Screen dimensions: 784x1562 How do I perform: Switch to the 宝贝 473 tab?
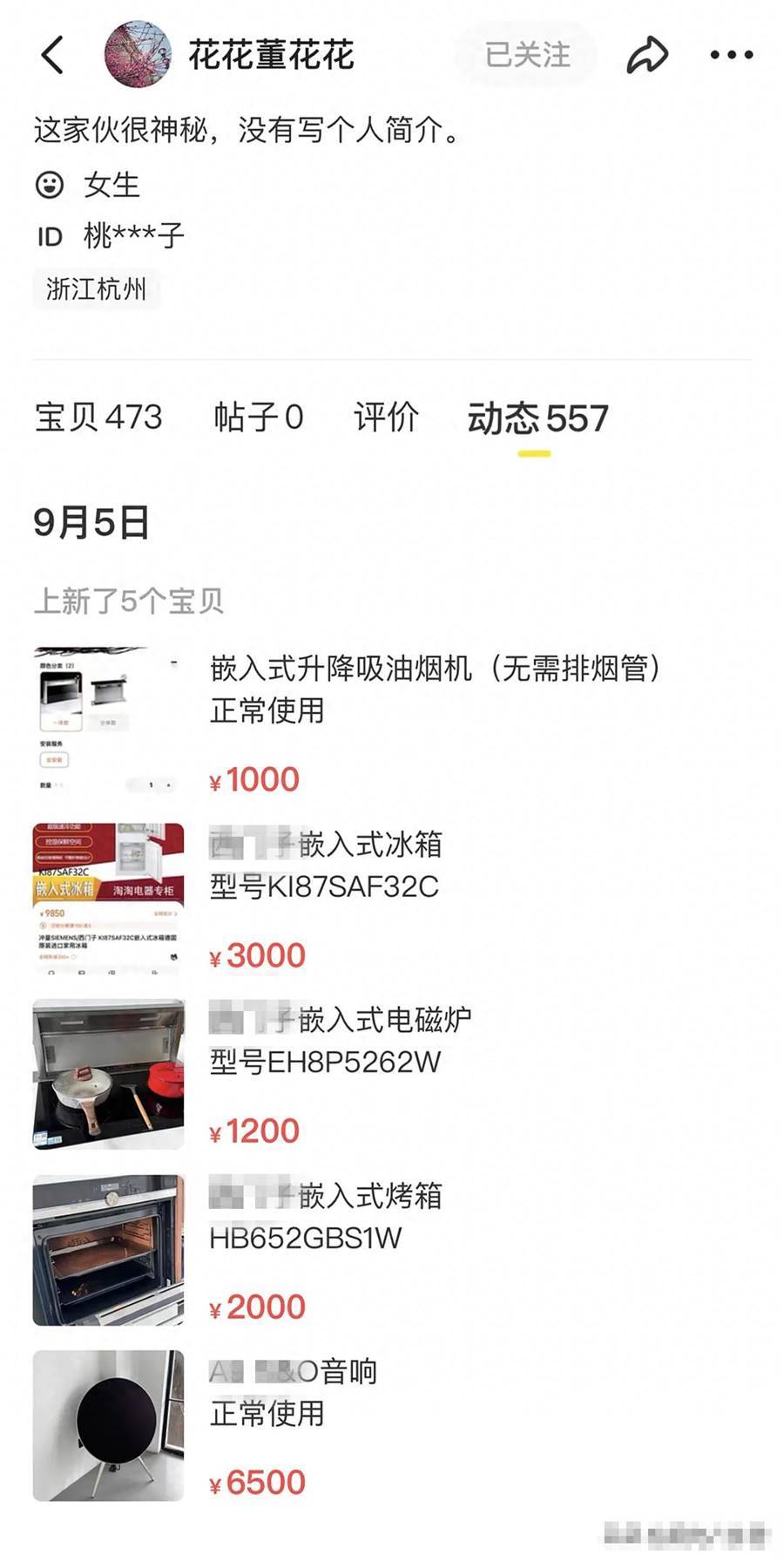pos(98,418)
